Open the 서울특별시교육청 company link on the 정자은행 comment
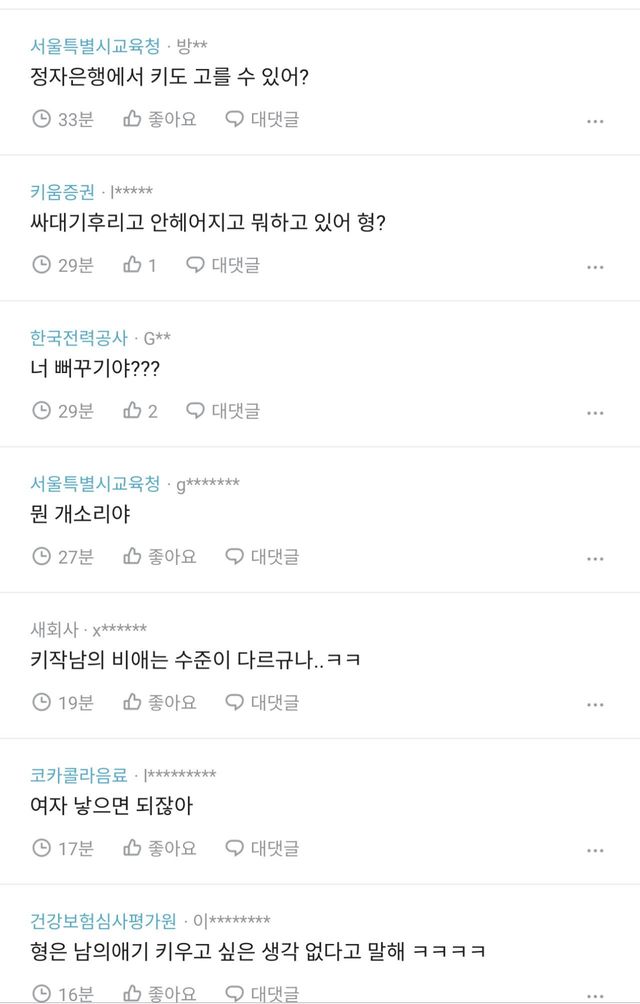640x1004 pixels. tap(95, 45)
